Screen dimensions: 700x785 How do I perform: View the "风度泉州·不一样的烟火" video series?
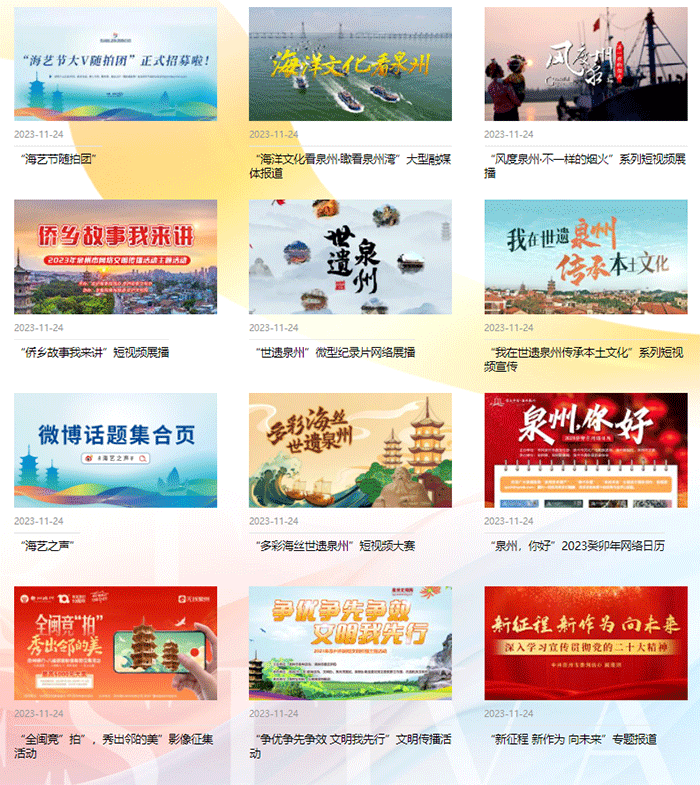coord(585,64)
